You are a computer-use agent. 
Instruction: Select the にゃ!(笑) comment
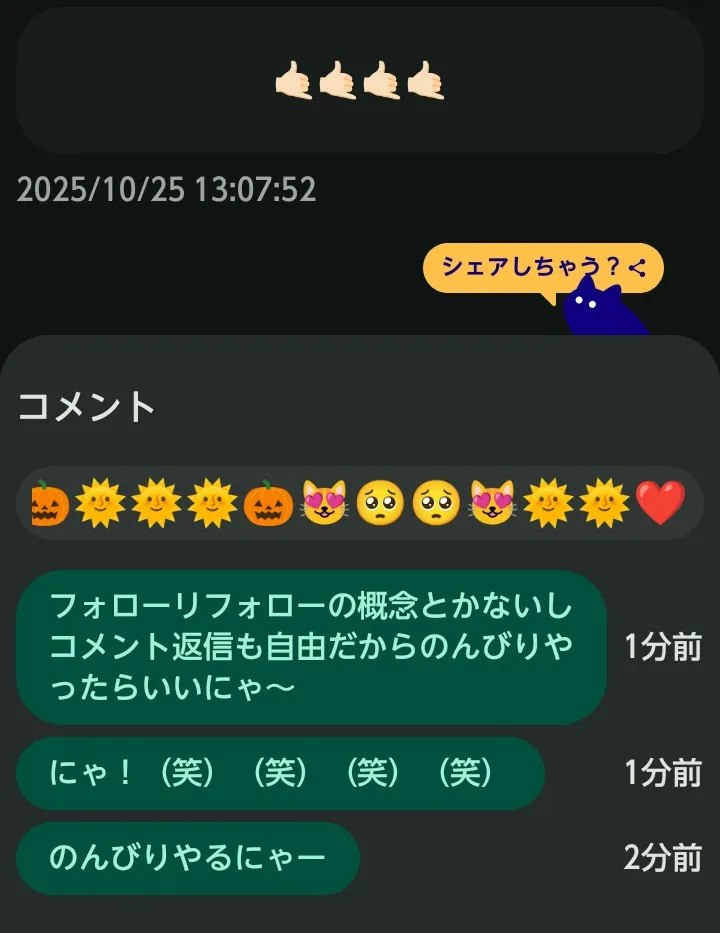coord(280,773)
